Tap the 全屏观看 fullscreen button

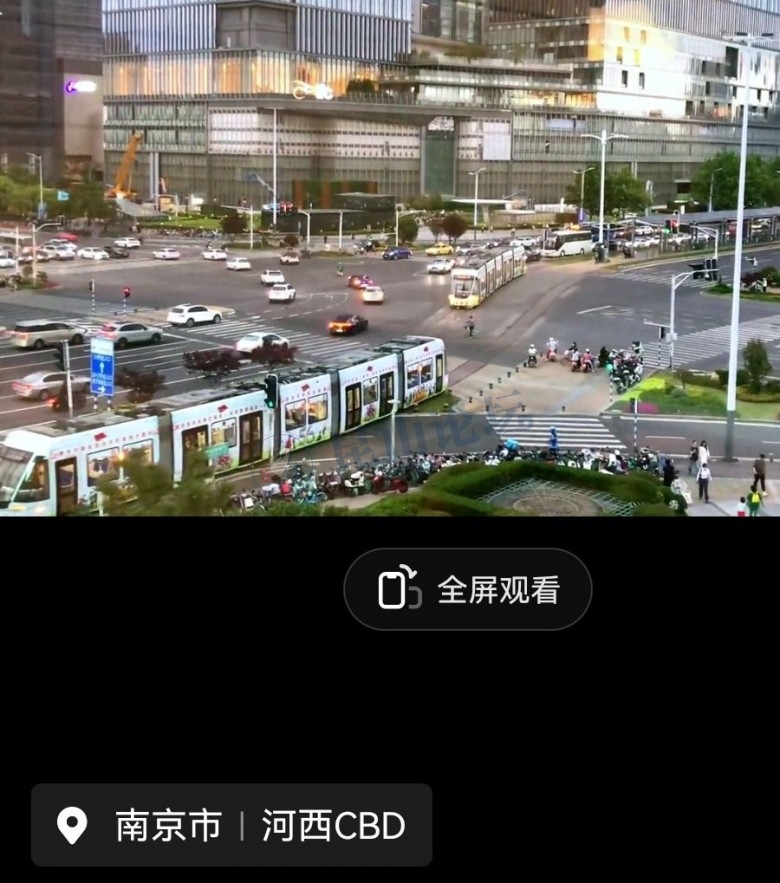(467, 589)
